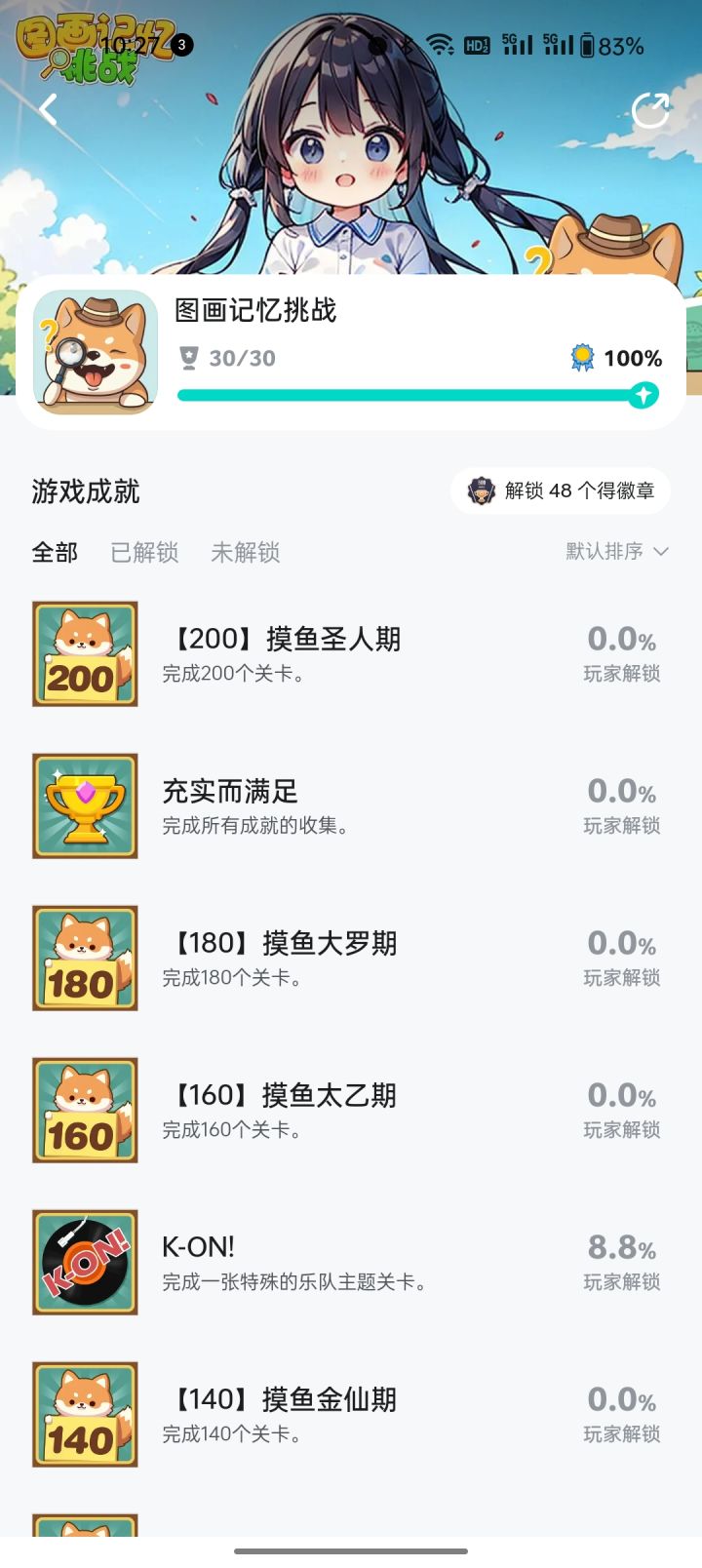This screenshot has width=702, height=1568.
Task: Tap the refresh arrow at top right
Action: [x=648, y=111]
